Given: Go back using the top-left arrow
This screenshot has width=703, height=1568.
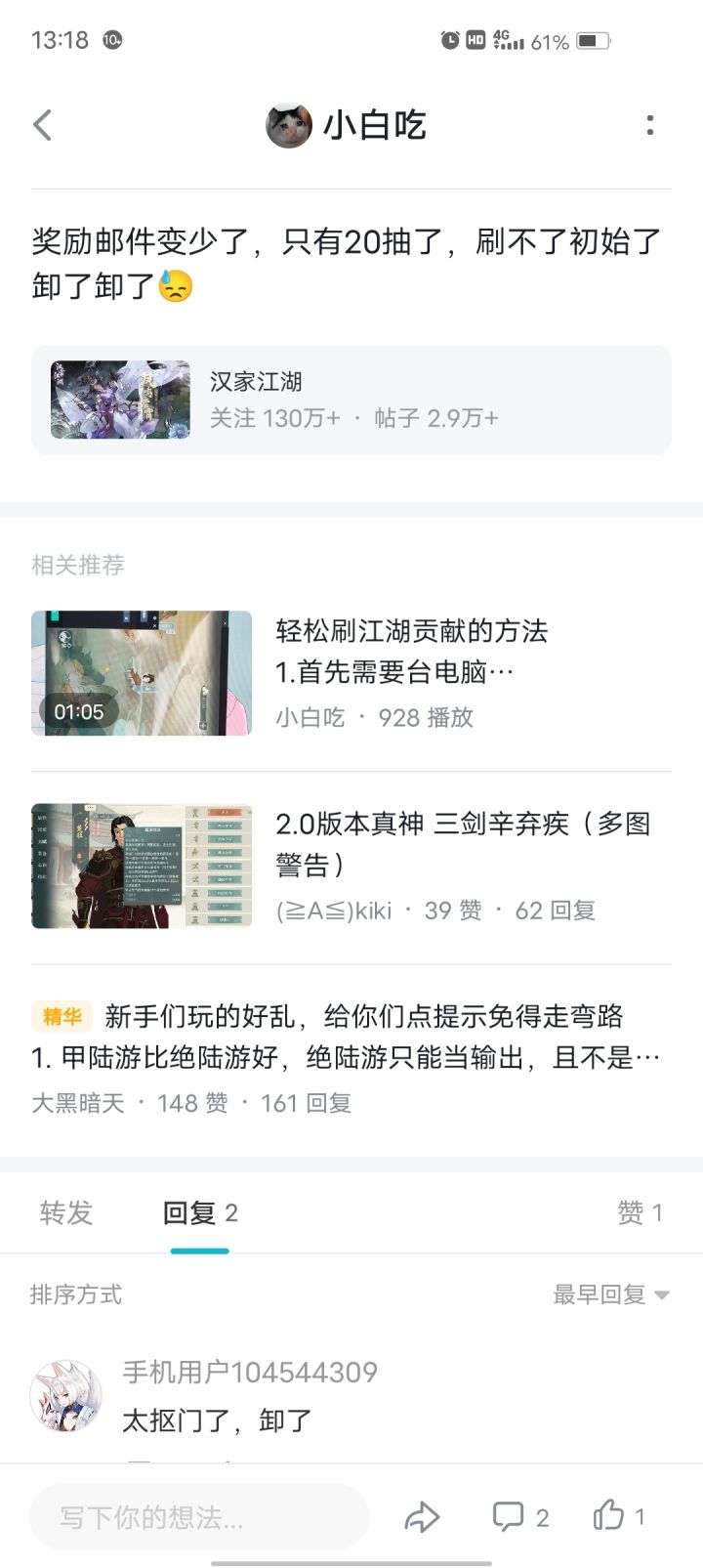Looking at the screenshot, I should coord(42,125).
